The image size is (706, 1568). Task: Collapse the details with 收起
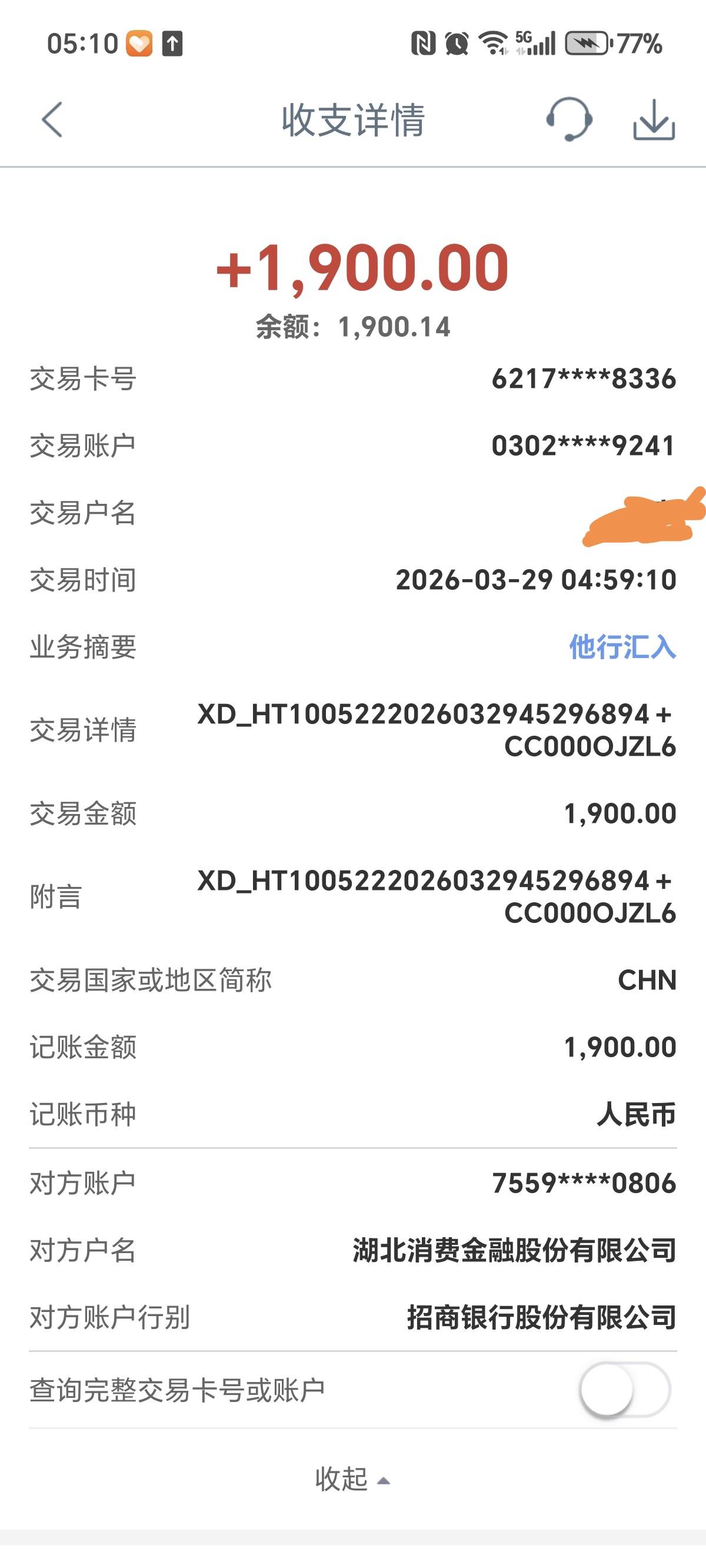pos(352,1479)
